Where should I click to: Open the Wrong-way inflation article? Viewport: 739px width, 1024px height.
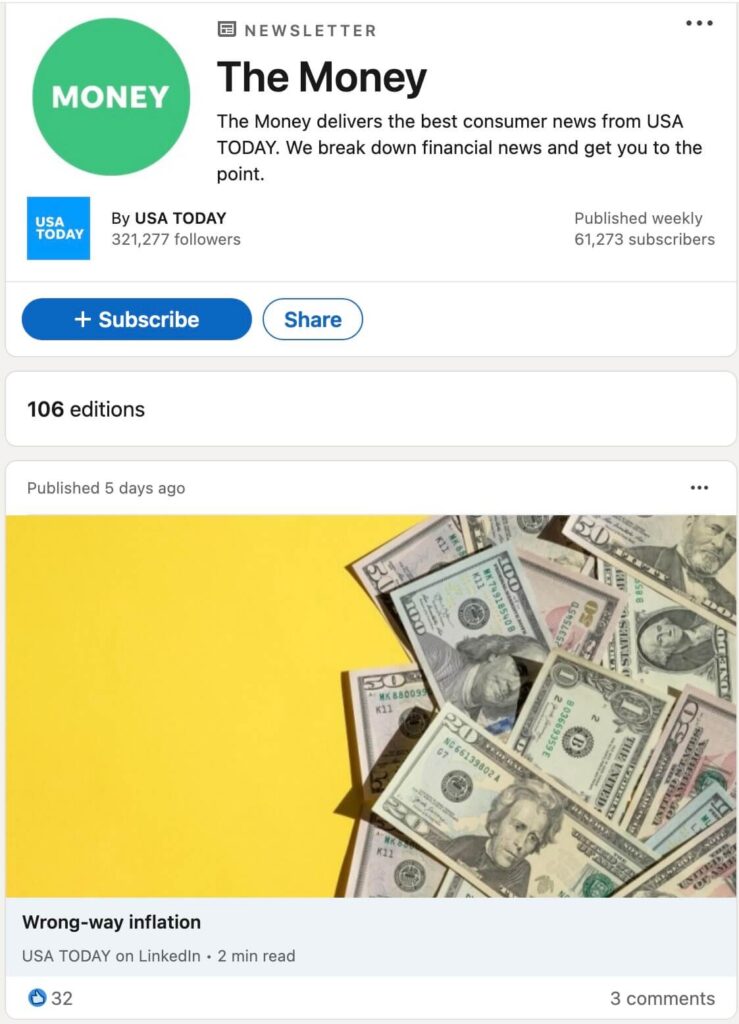coord(111,922)
